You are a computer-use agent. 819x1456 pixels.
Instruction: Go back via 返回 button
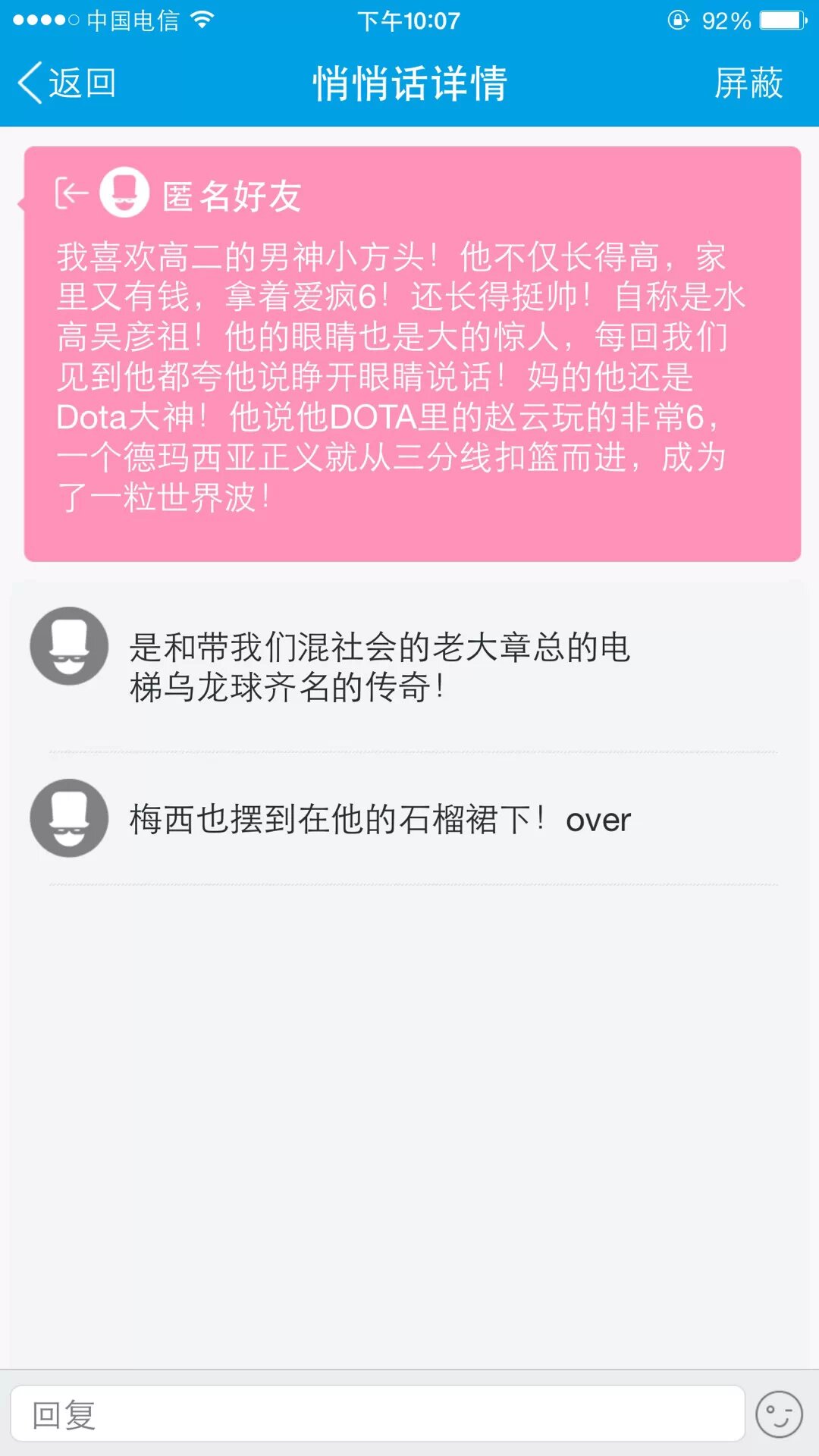[67, 83]
